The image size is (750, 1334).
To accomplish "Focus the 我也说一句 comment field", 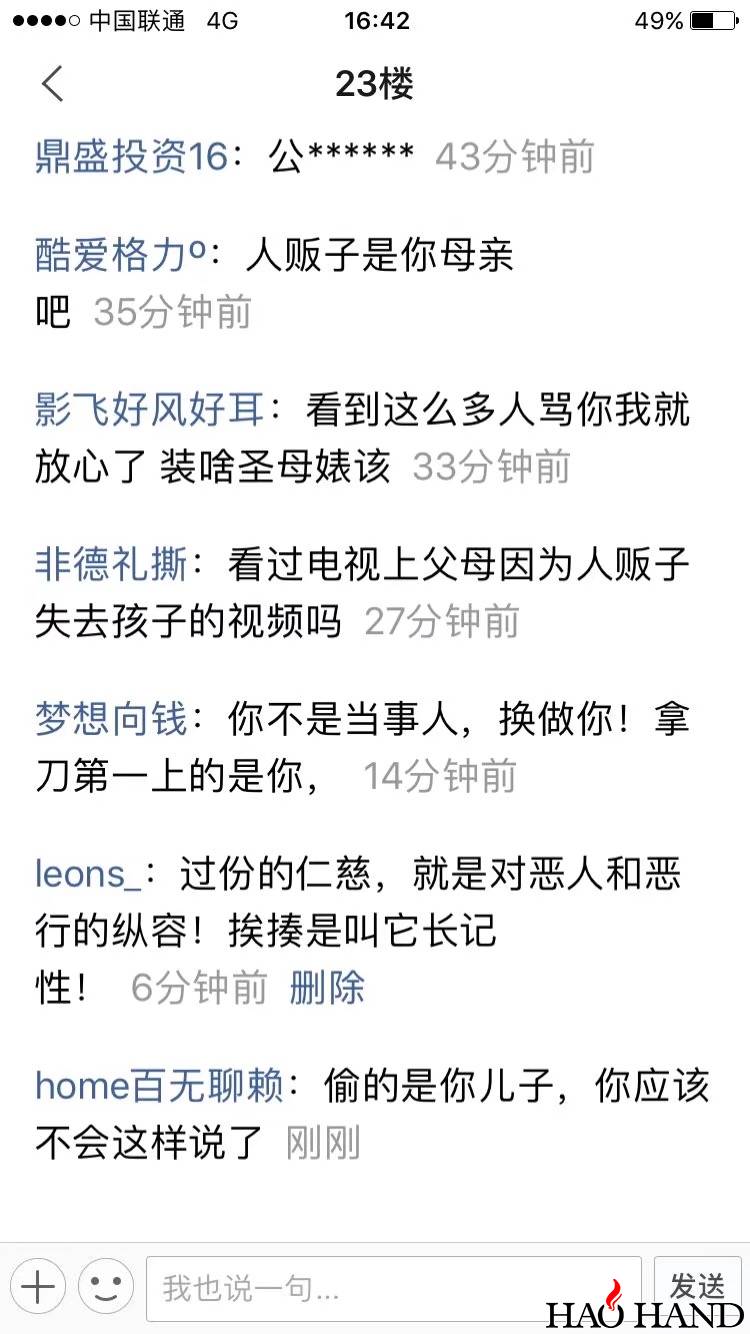I will pos(393,1289).
